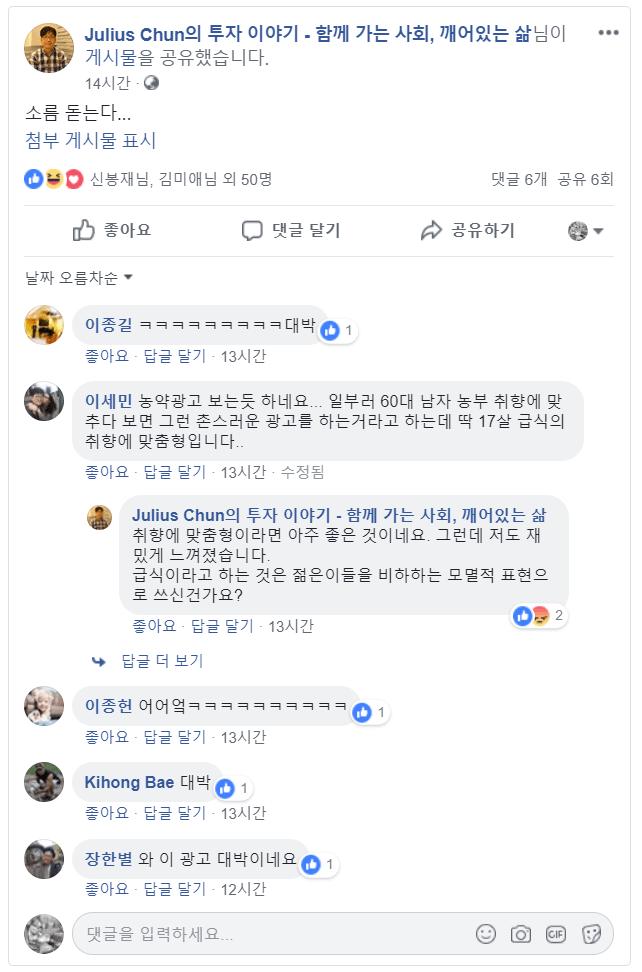
Task: Reply to Kihong Bae's comment
Action: (174, 813)
